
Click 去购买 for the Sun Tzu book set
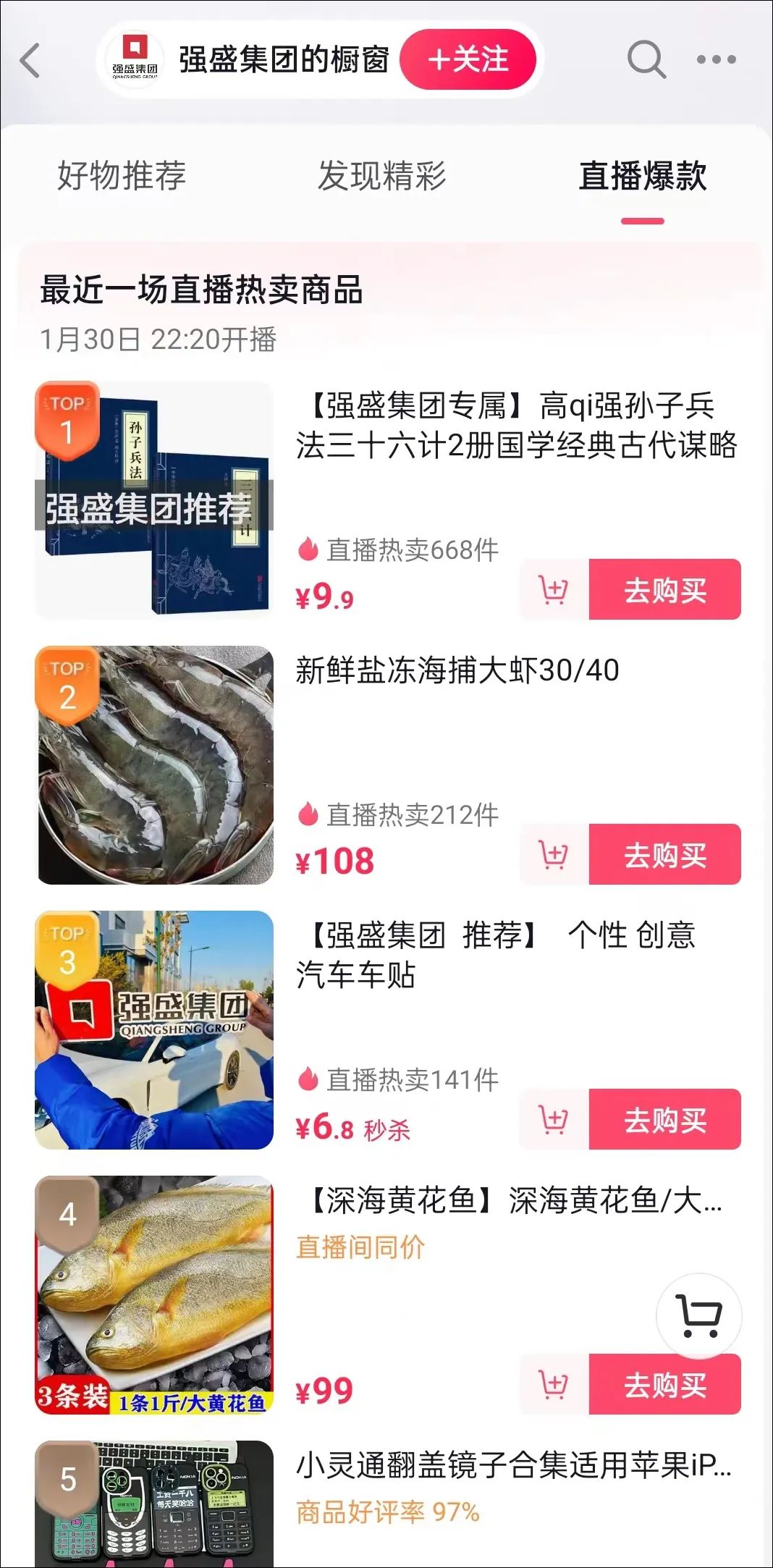point(664,590)
